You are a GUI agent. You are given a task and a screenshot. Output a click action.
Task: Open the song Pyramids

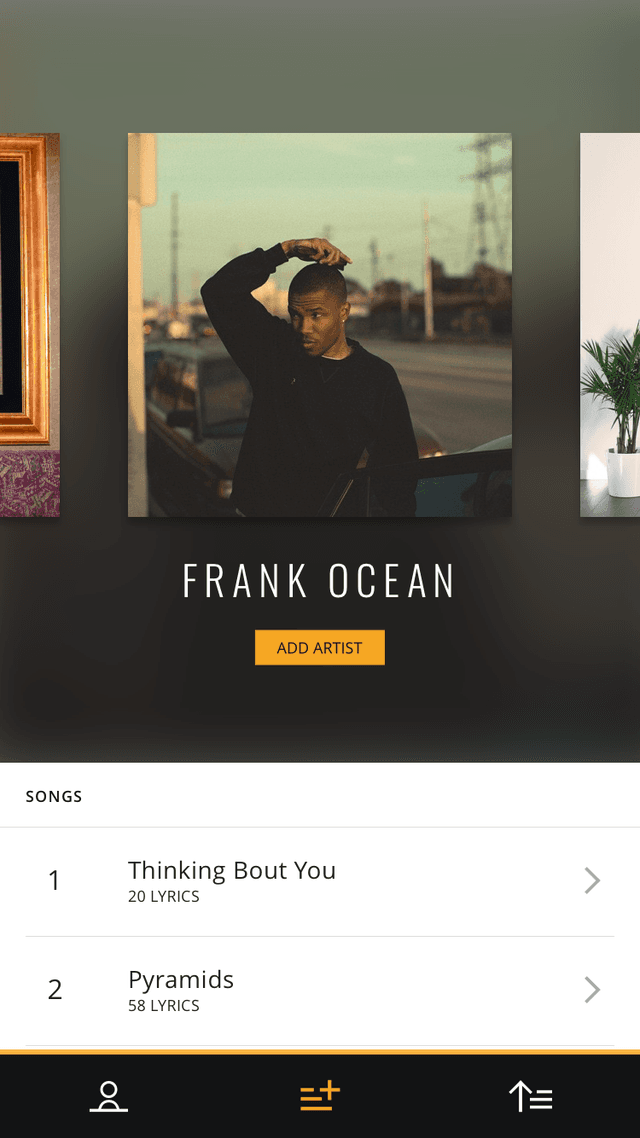pyautogui.click(x=319, y=990)
